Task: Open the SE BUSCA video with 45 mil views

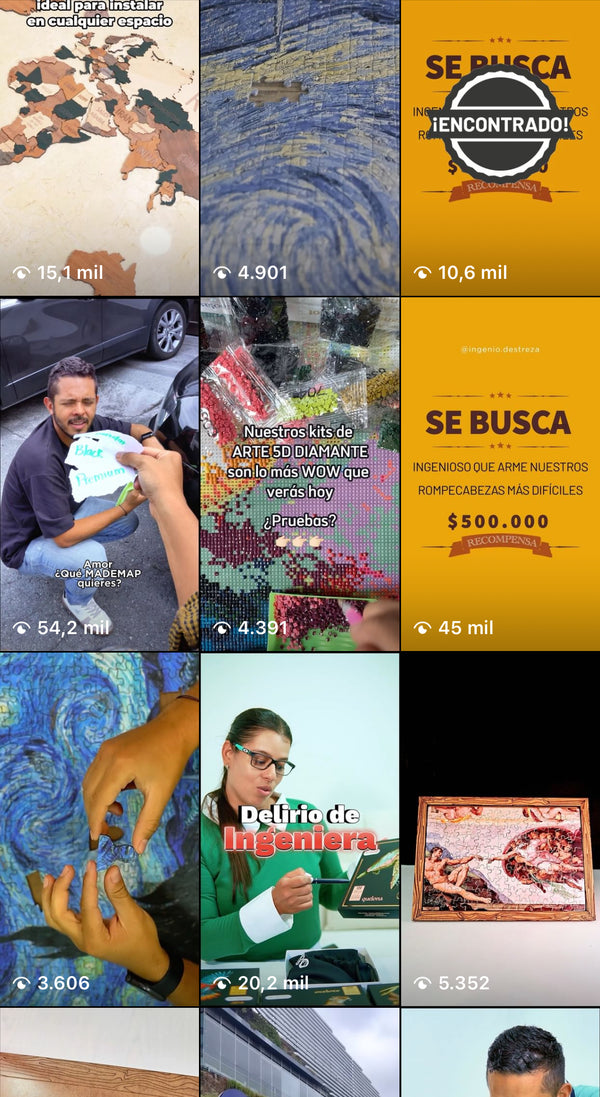Action: click(500, 475)
